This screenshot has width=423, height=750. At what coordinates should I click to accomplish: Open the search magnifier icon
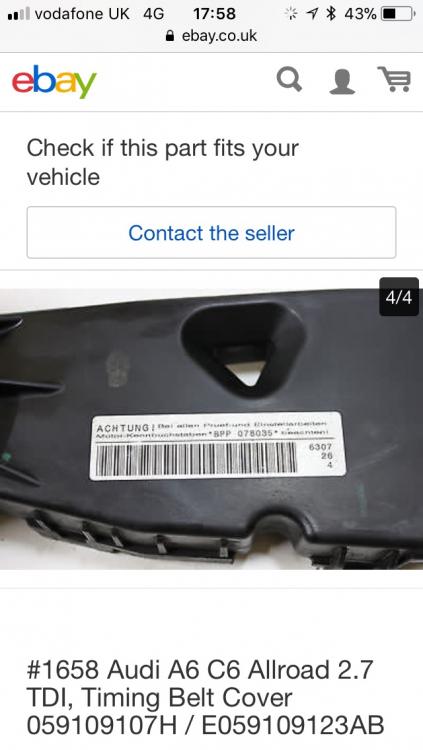[289, 79]
